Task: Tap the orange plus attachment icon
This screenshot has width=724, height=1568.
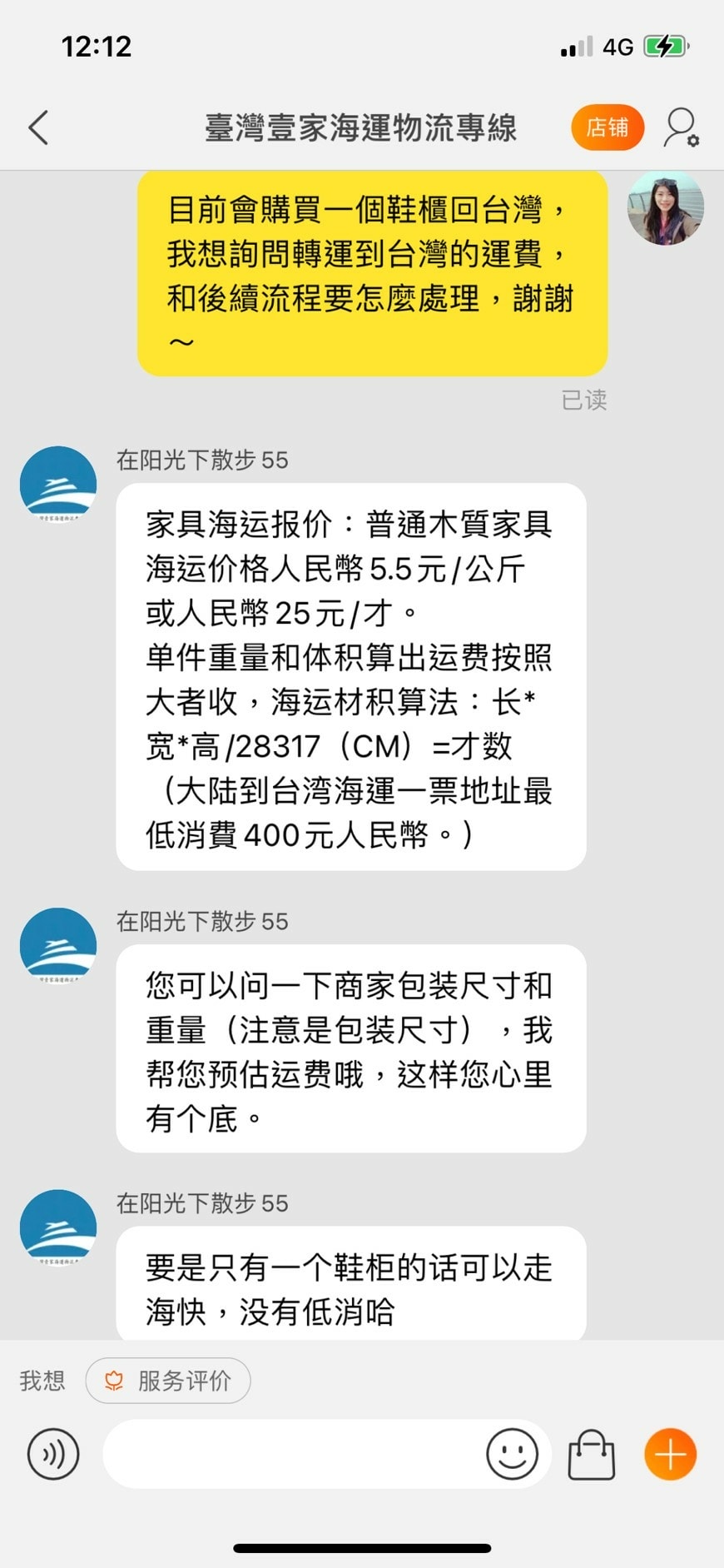Action: (x=669, y=1453)
